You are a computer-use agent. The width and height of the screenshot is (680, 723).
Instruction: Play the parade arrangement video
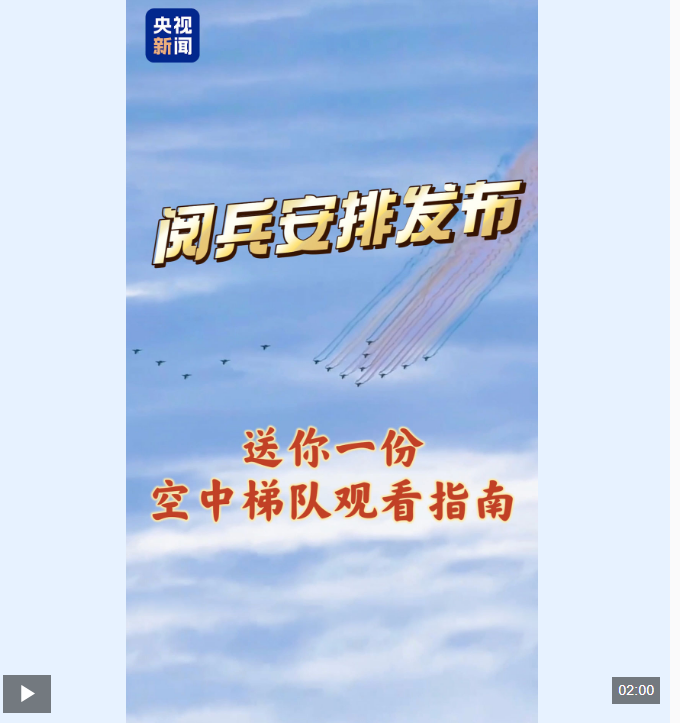[27, 693]
